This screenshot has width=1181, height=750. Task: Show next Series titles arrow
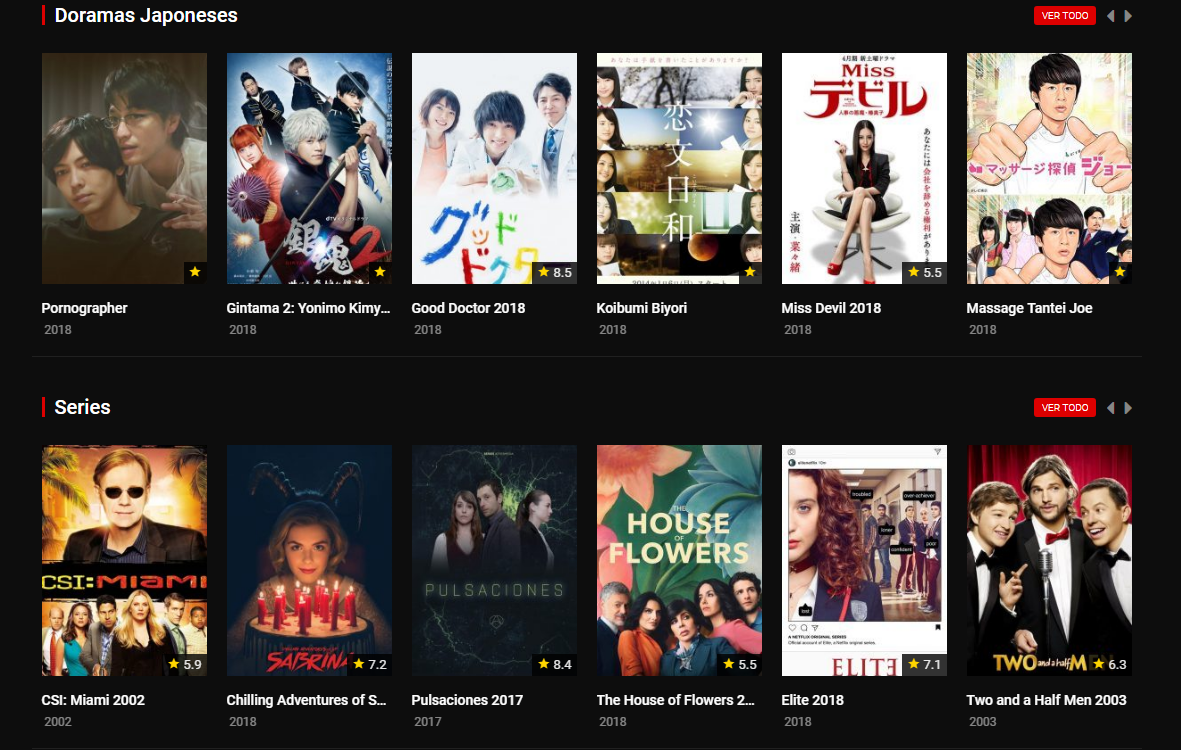pos(1129,408)
